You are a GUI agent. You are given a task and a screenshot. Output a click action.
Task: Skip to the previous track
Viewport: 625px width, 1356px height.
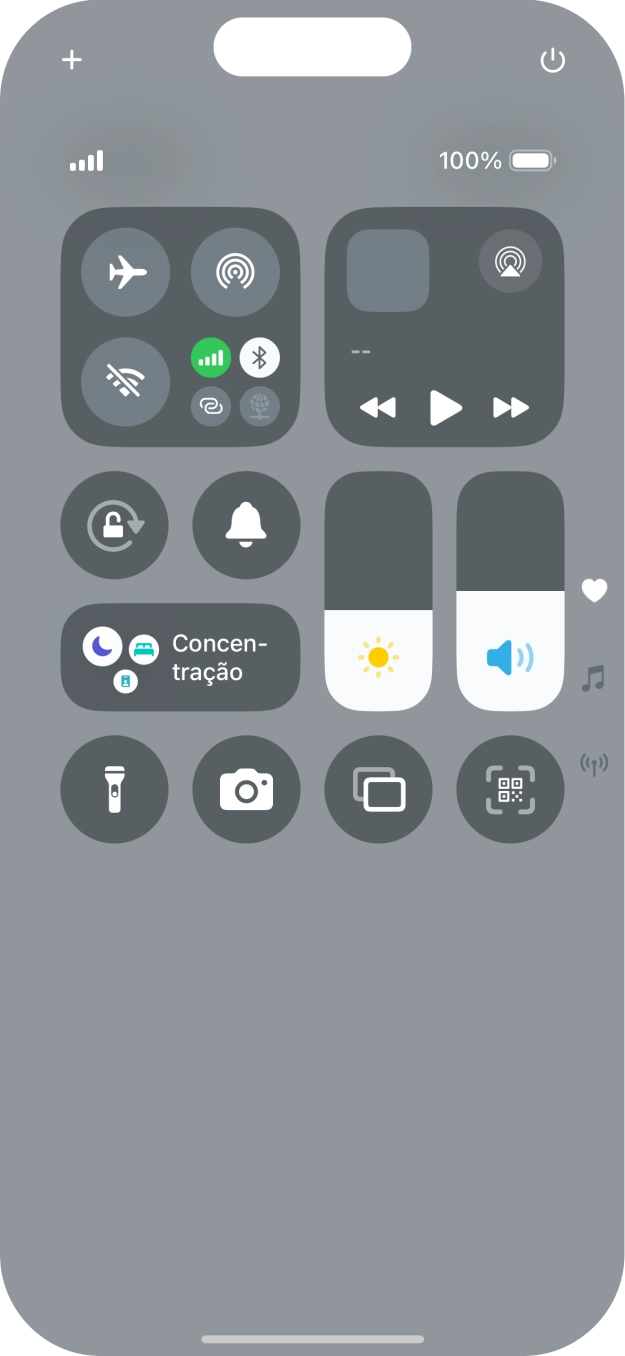coord(378,407)
